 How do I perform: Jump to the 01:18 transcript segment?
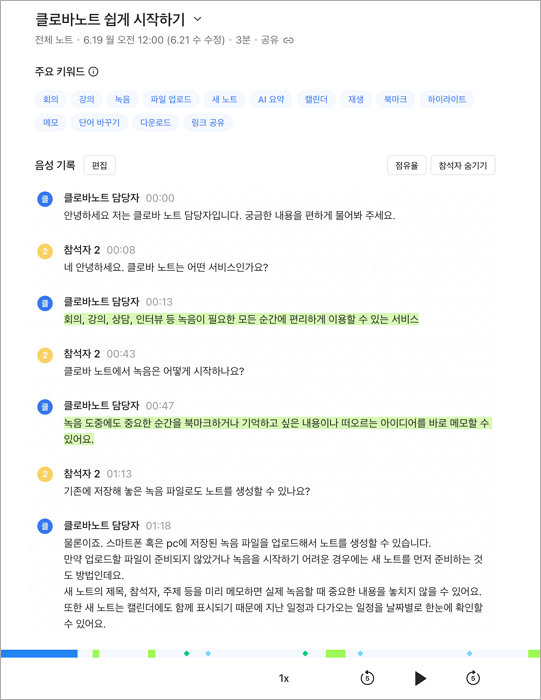[x=158, y=525]
